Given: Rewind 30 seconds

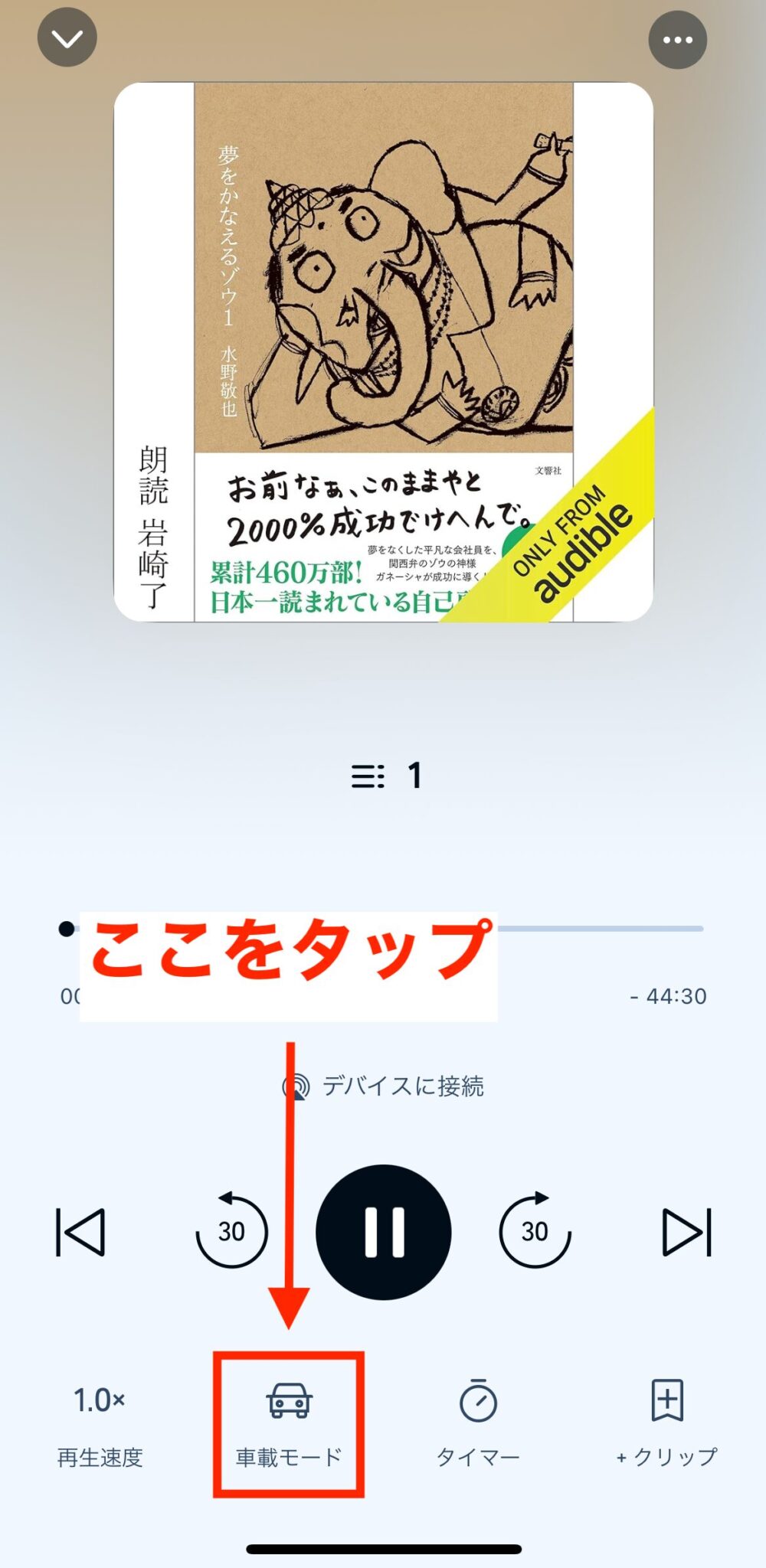Looking at the screenshot, I should pos(231,1231).
